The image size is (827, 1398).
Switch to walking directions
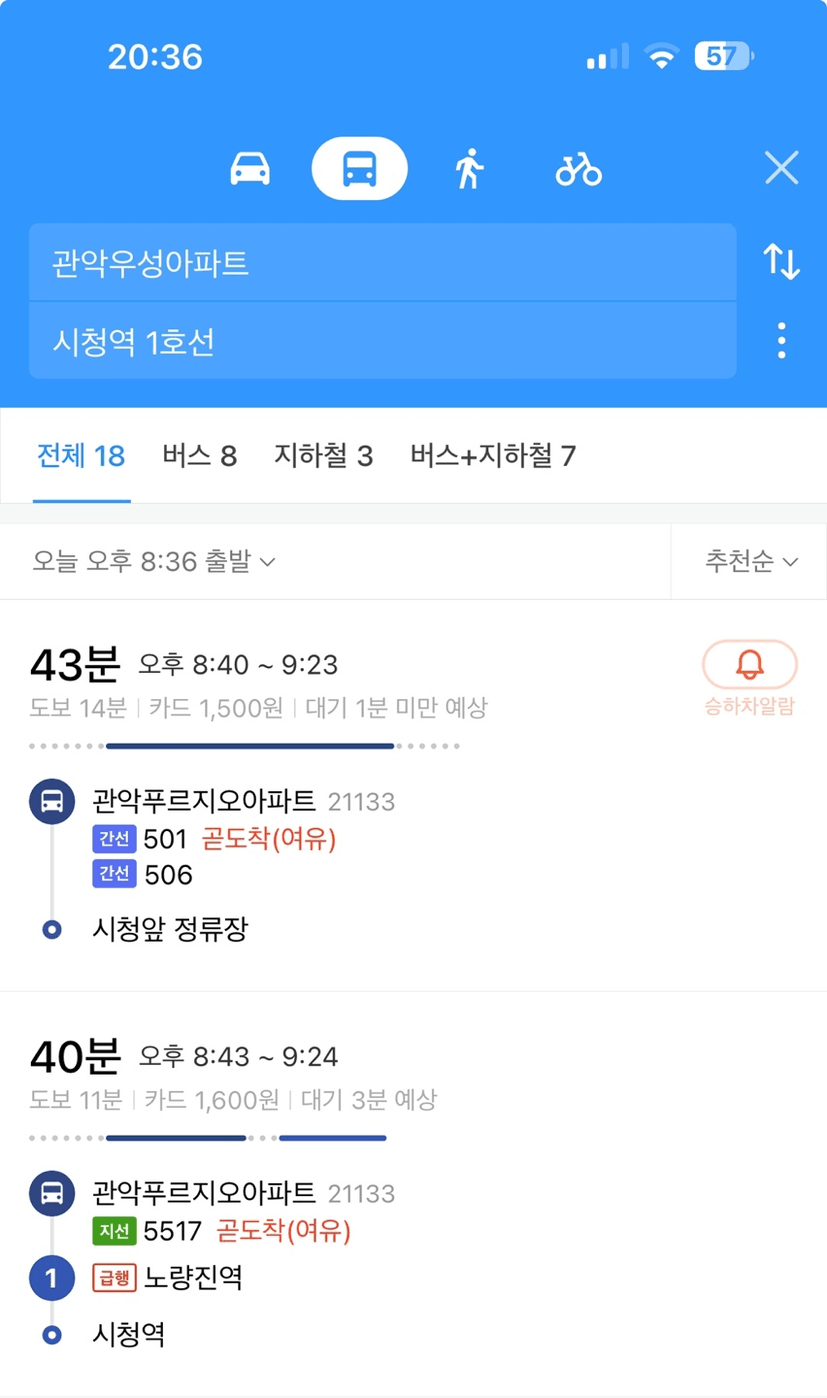click(468, 169)
